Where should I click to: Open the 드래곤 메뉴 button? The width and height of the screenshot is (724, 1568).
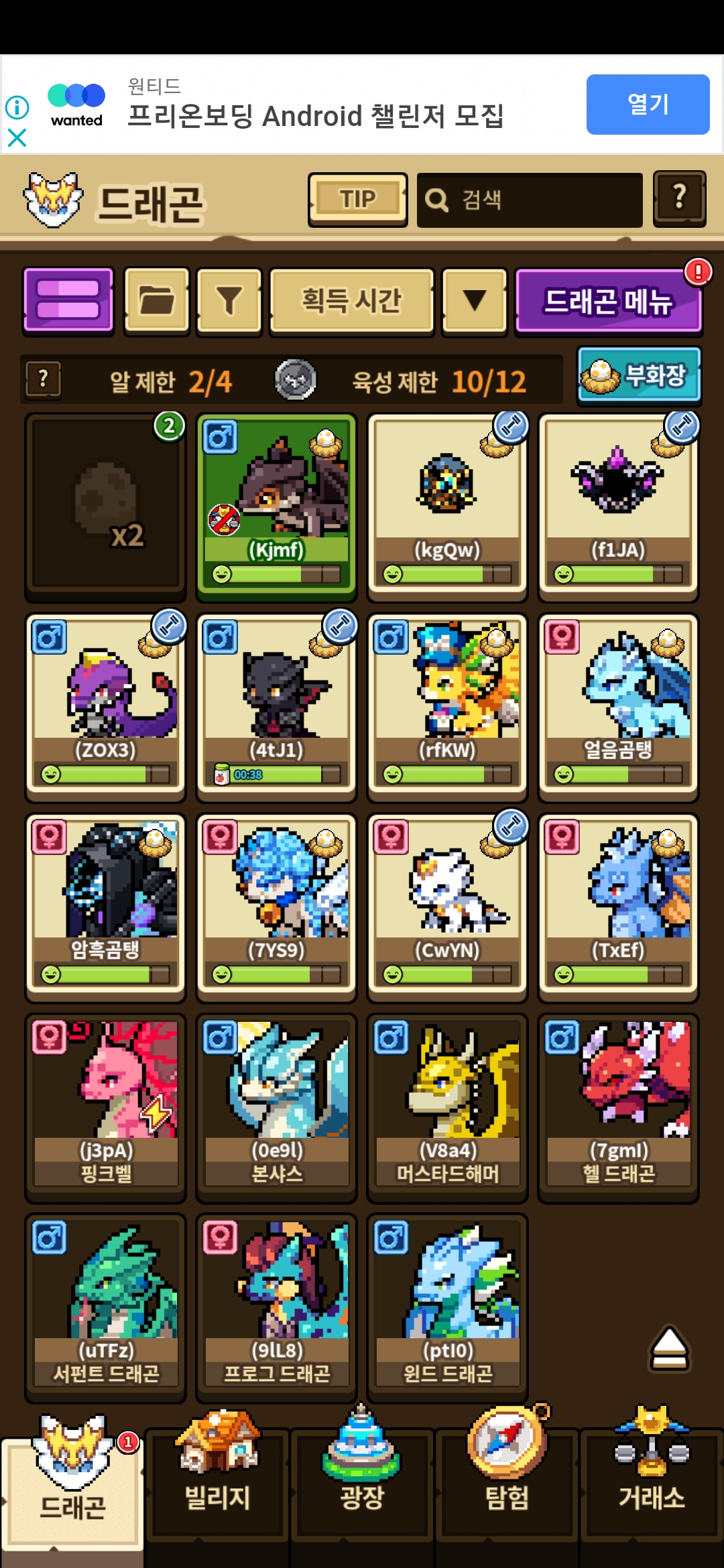[x=607, y=301]
